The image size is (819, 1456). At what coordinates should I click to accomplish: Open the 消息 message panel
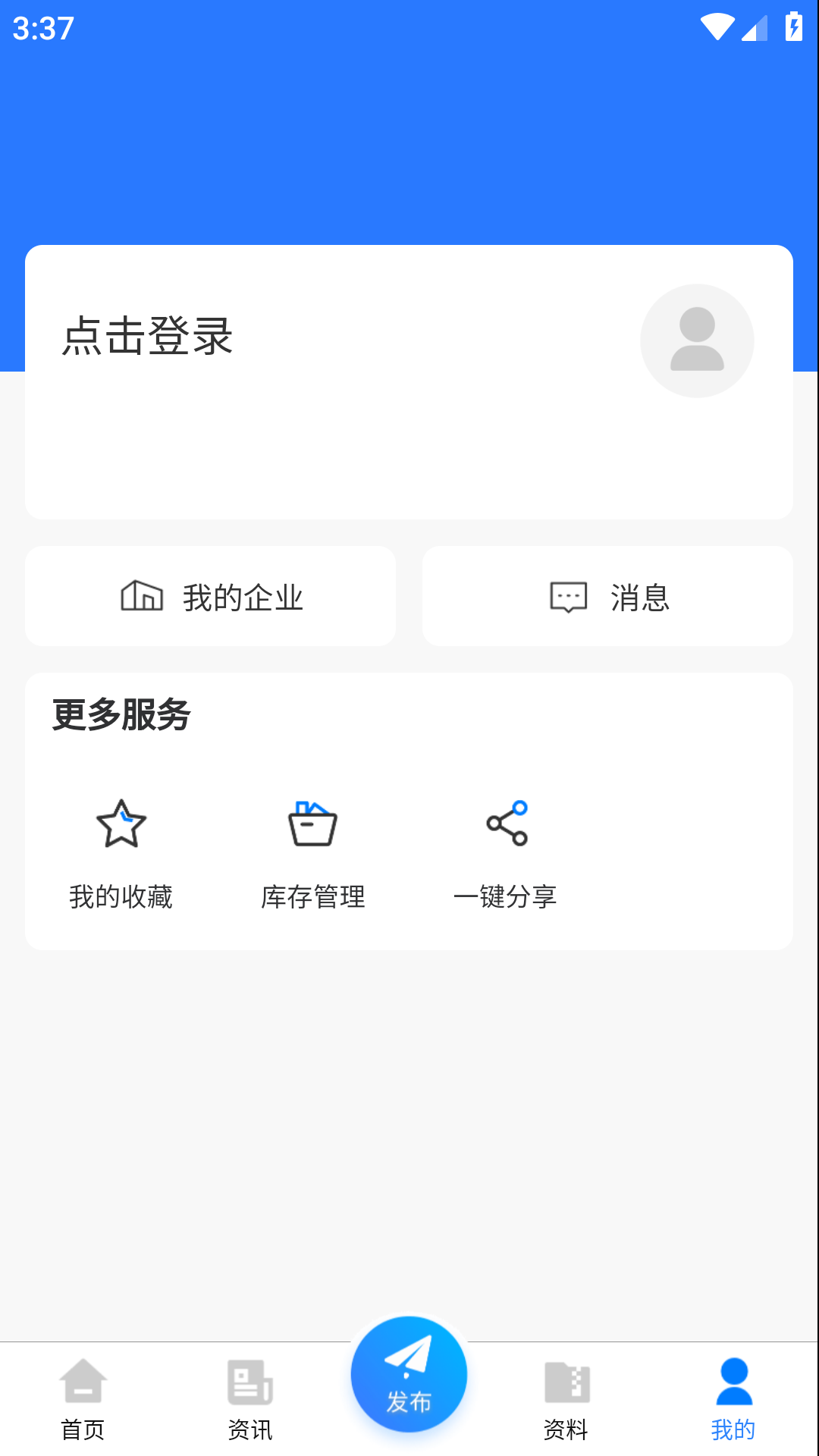[607, 597]
